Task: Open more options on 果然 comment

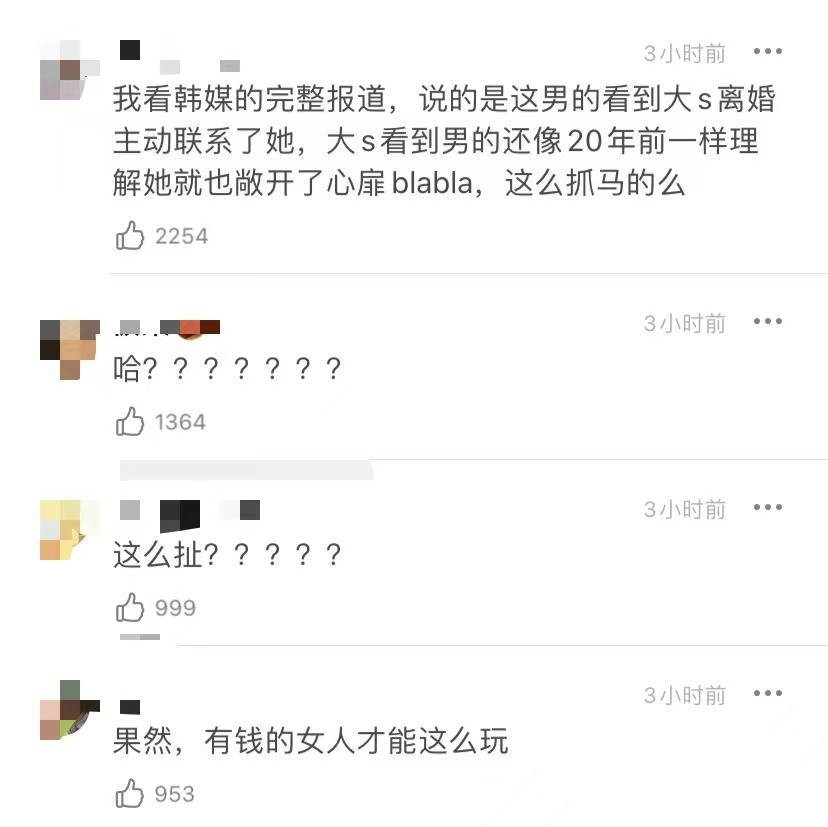Action: pos(767,694)
